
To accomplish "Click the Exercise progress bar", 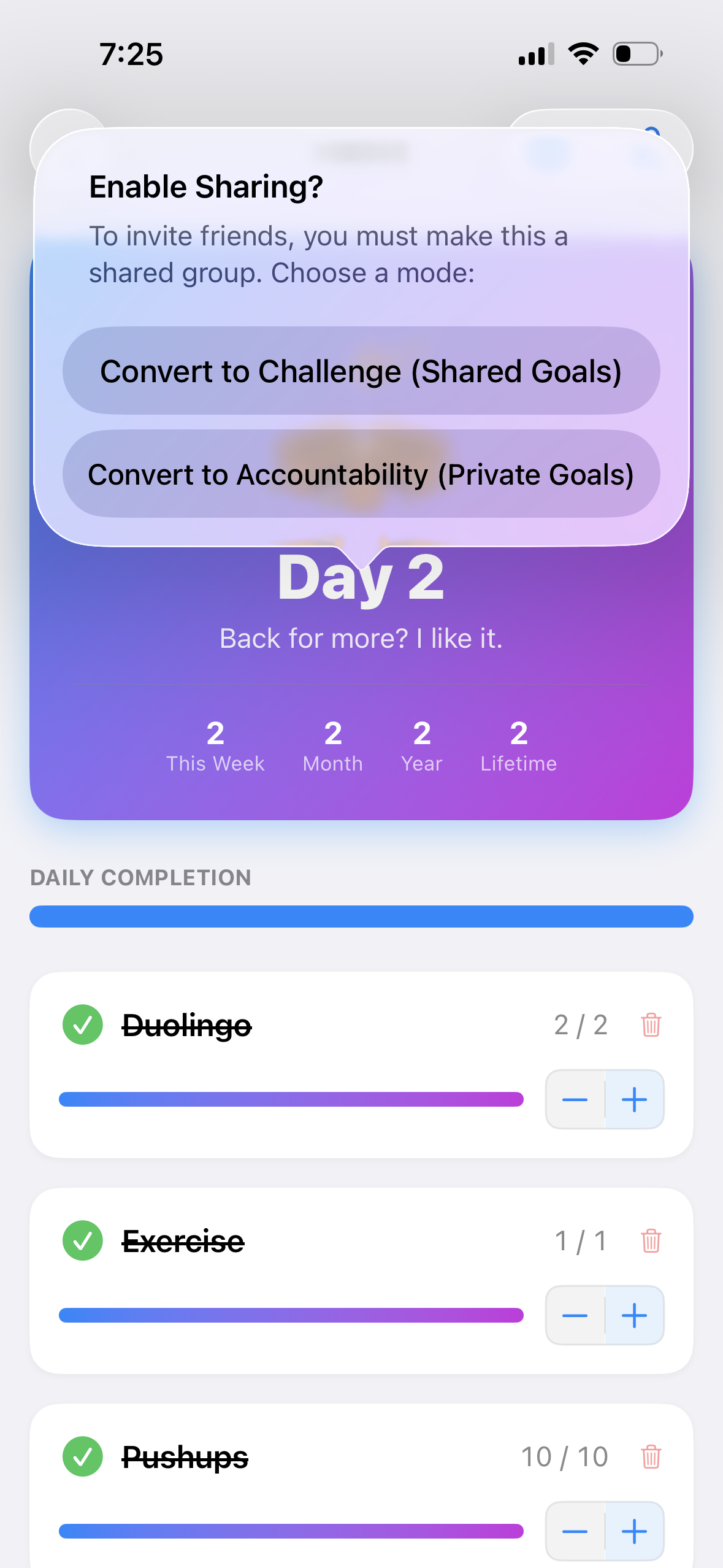I will click(x=291, y=1315).
